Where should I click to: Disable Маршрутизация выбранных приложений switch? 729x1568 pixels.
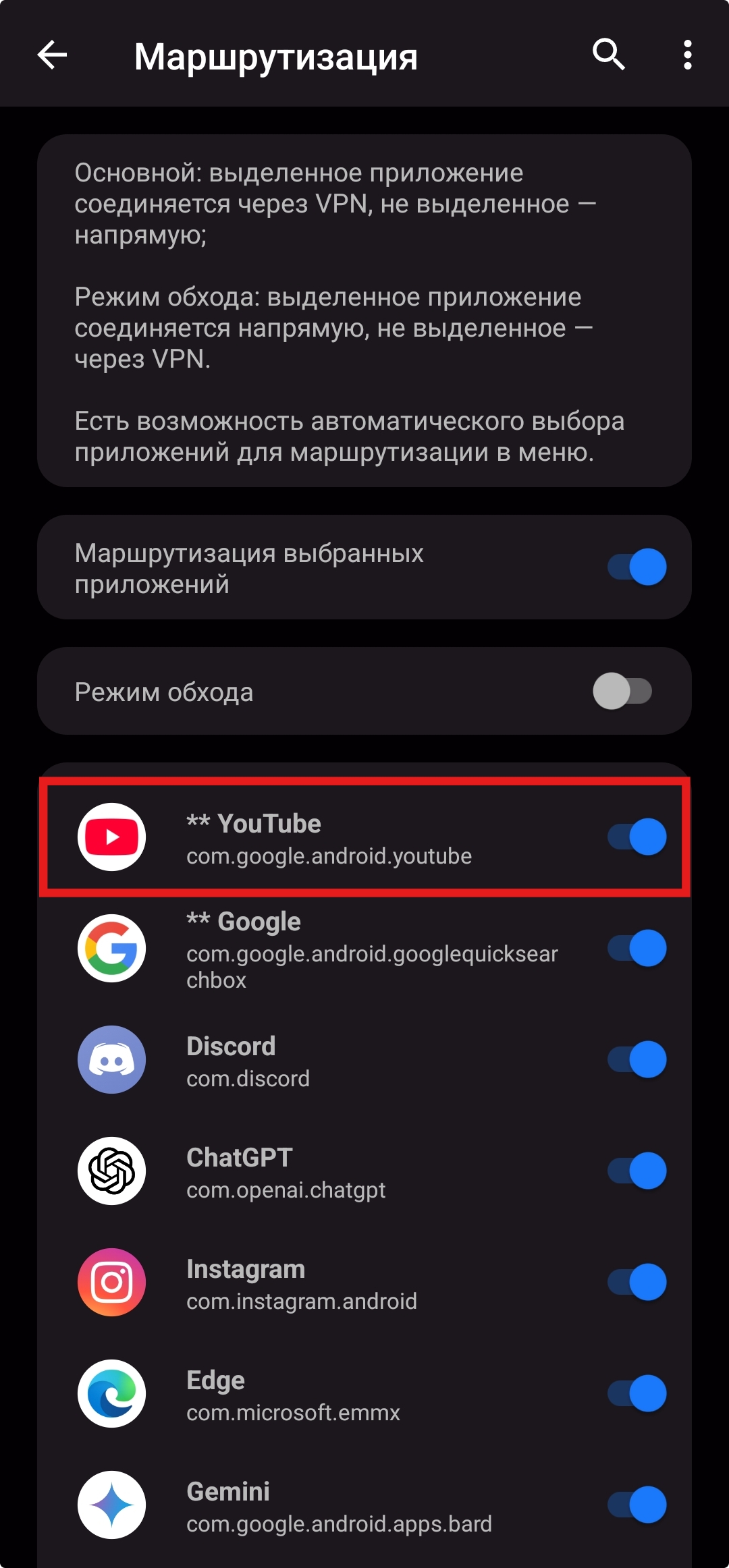click(x=637, y=567)
